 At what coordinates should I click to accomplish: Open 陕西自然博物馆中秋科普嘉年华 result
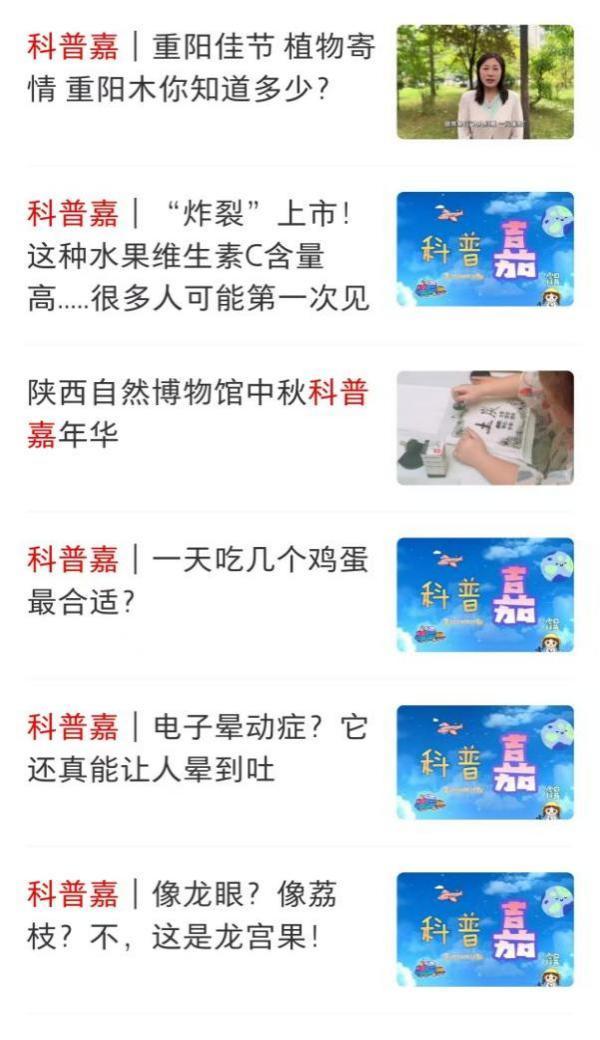point(200,414)
